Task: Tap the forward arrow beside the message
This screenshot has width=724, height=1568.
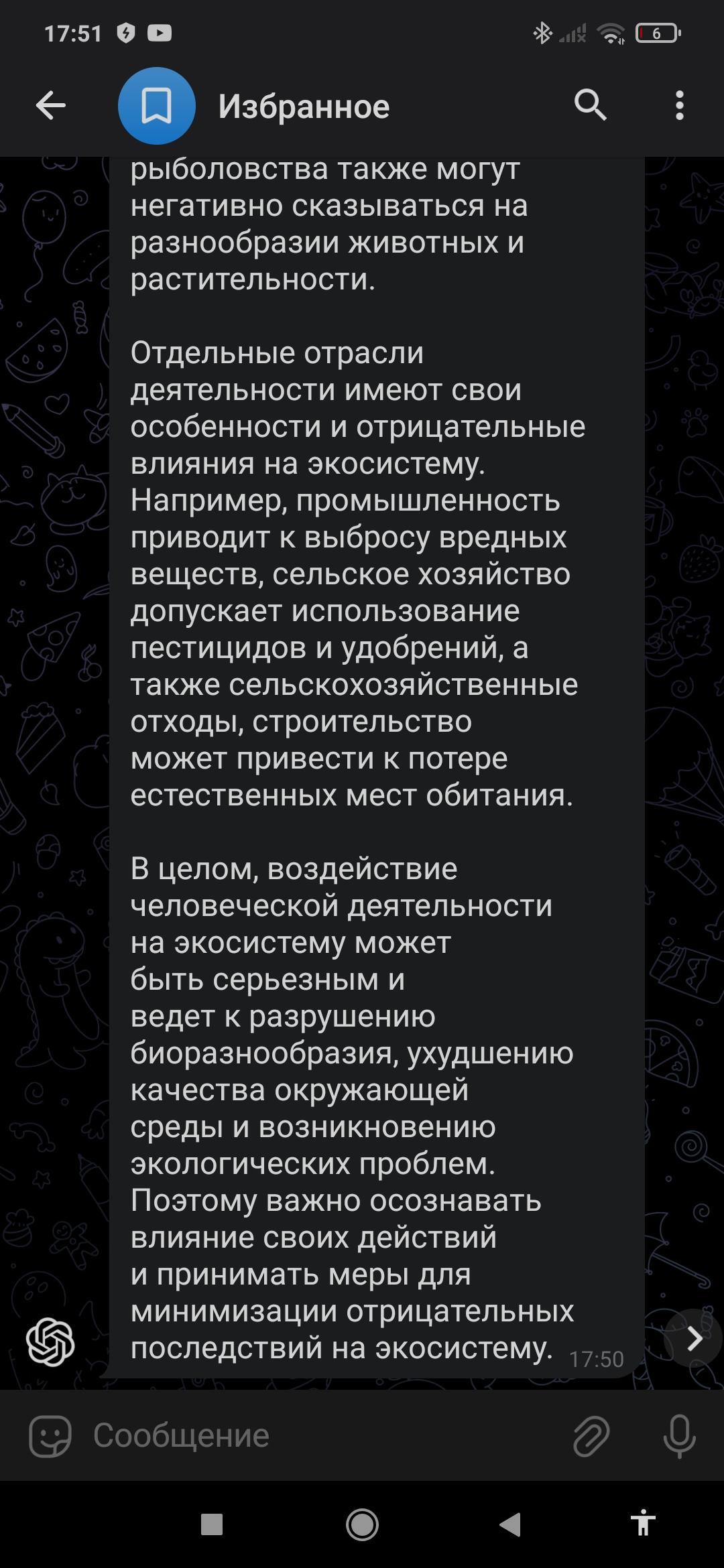Action: pos(693,1339)
